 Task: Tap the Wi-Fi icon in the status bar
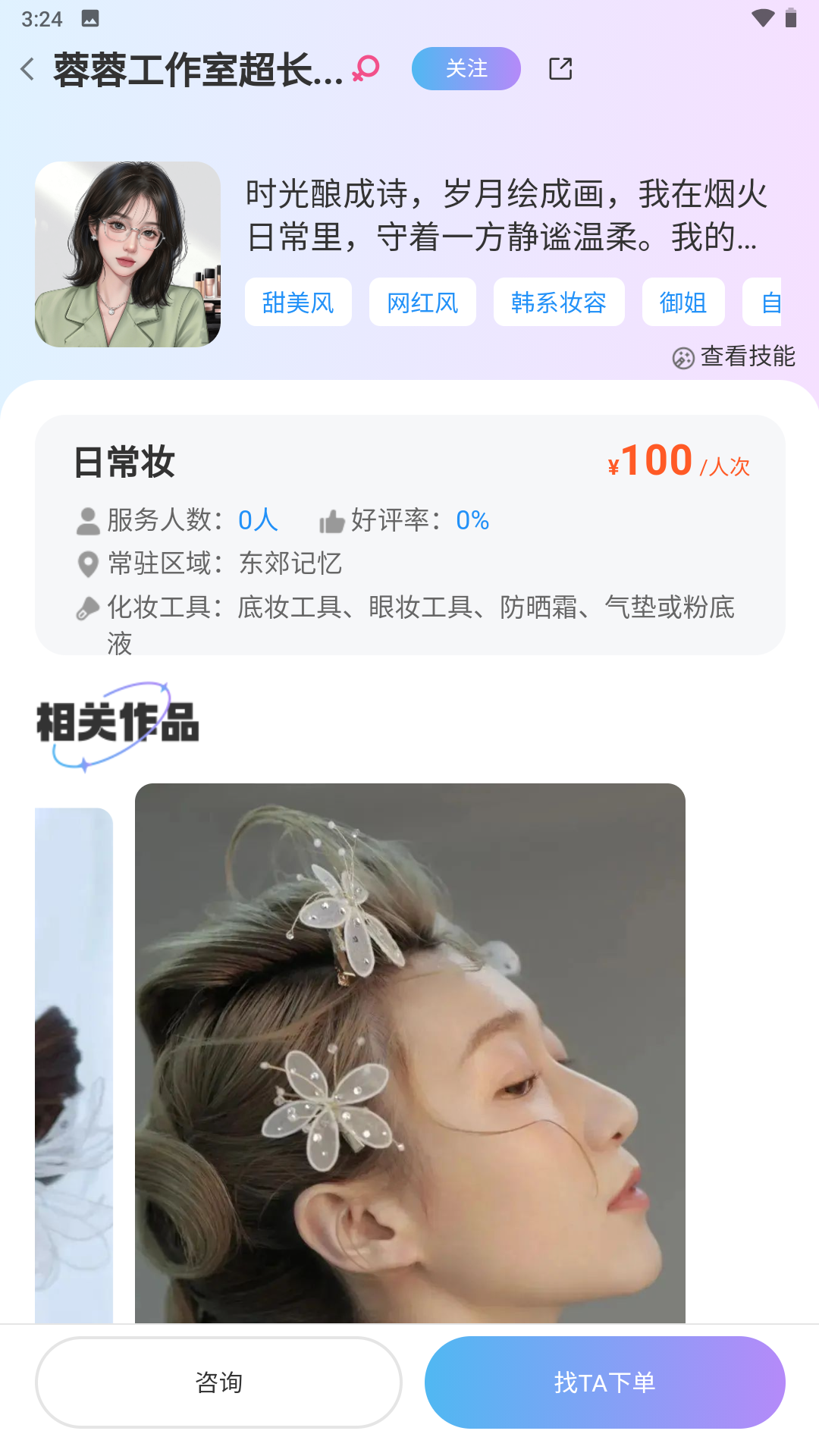[x=762, y=18]
